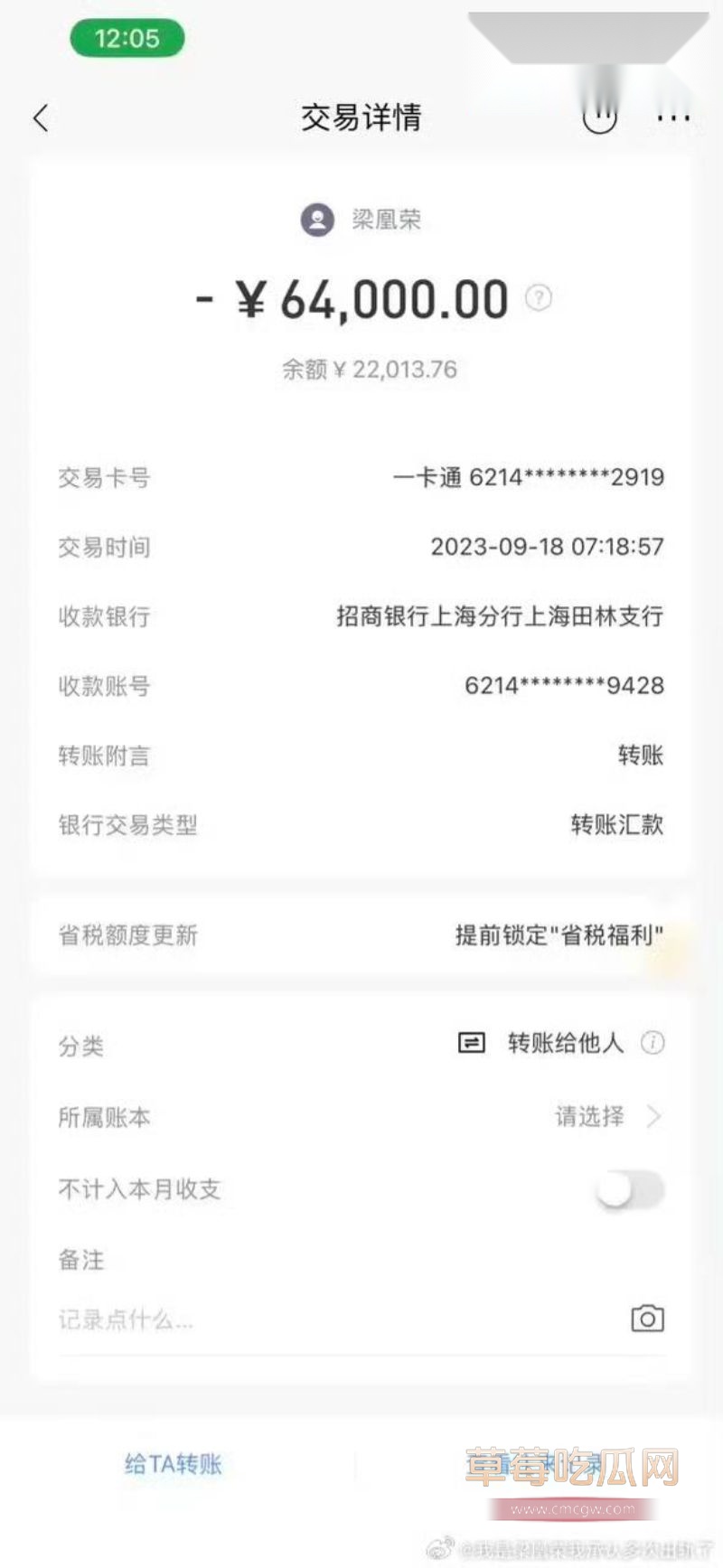Open the more options (…) menu icon

click(672, 117)
